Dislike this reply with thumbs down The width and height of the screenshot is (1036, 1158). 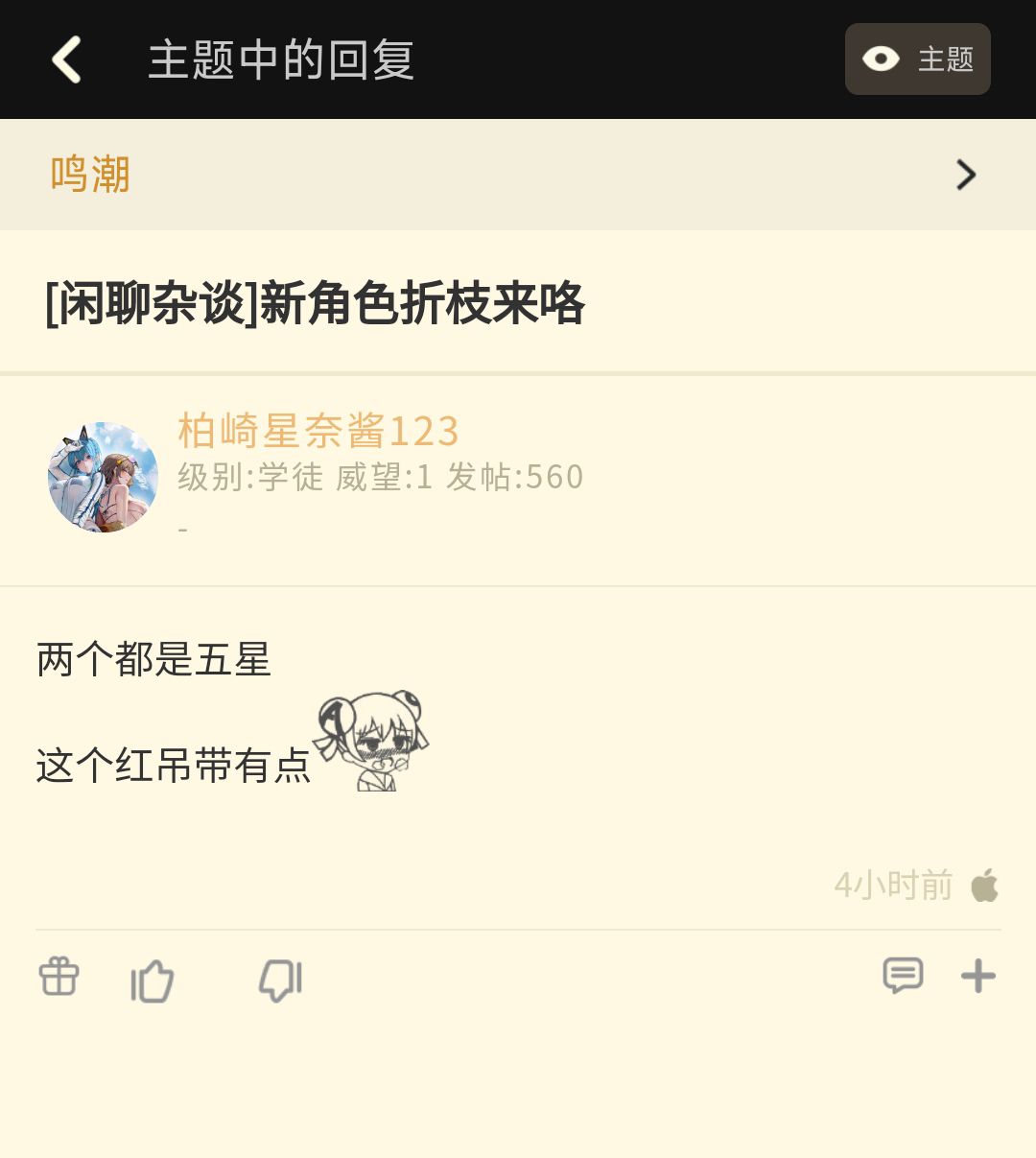click(281, 980)
